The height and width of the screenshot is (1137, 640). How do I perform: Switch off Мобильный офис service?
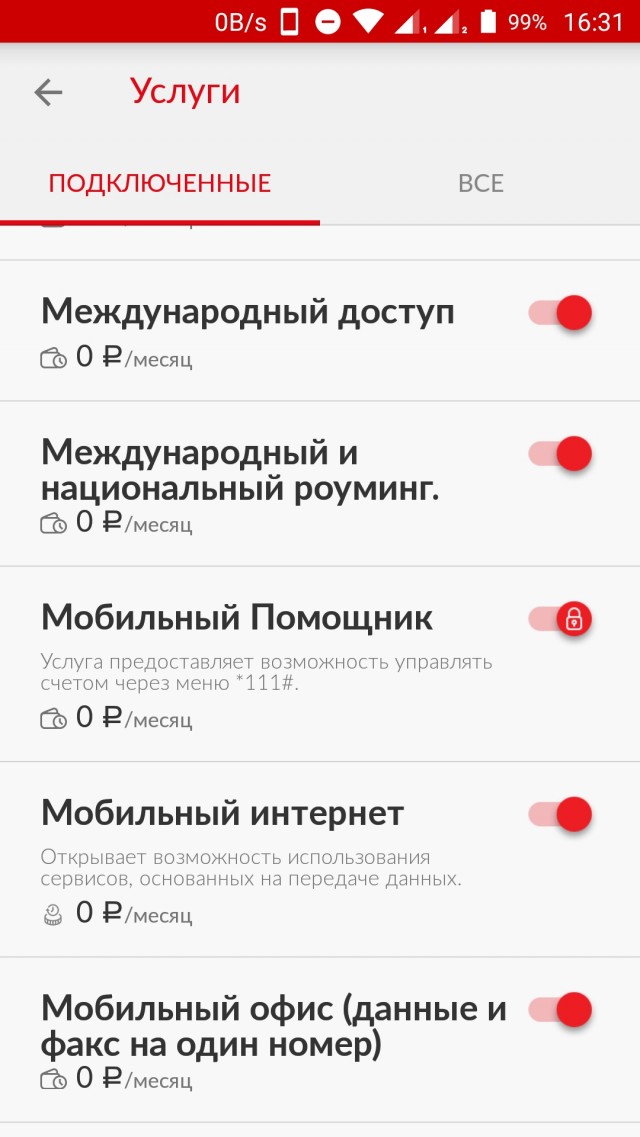coord(561,1009)
